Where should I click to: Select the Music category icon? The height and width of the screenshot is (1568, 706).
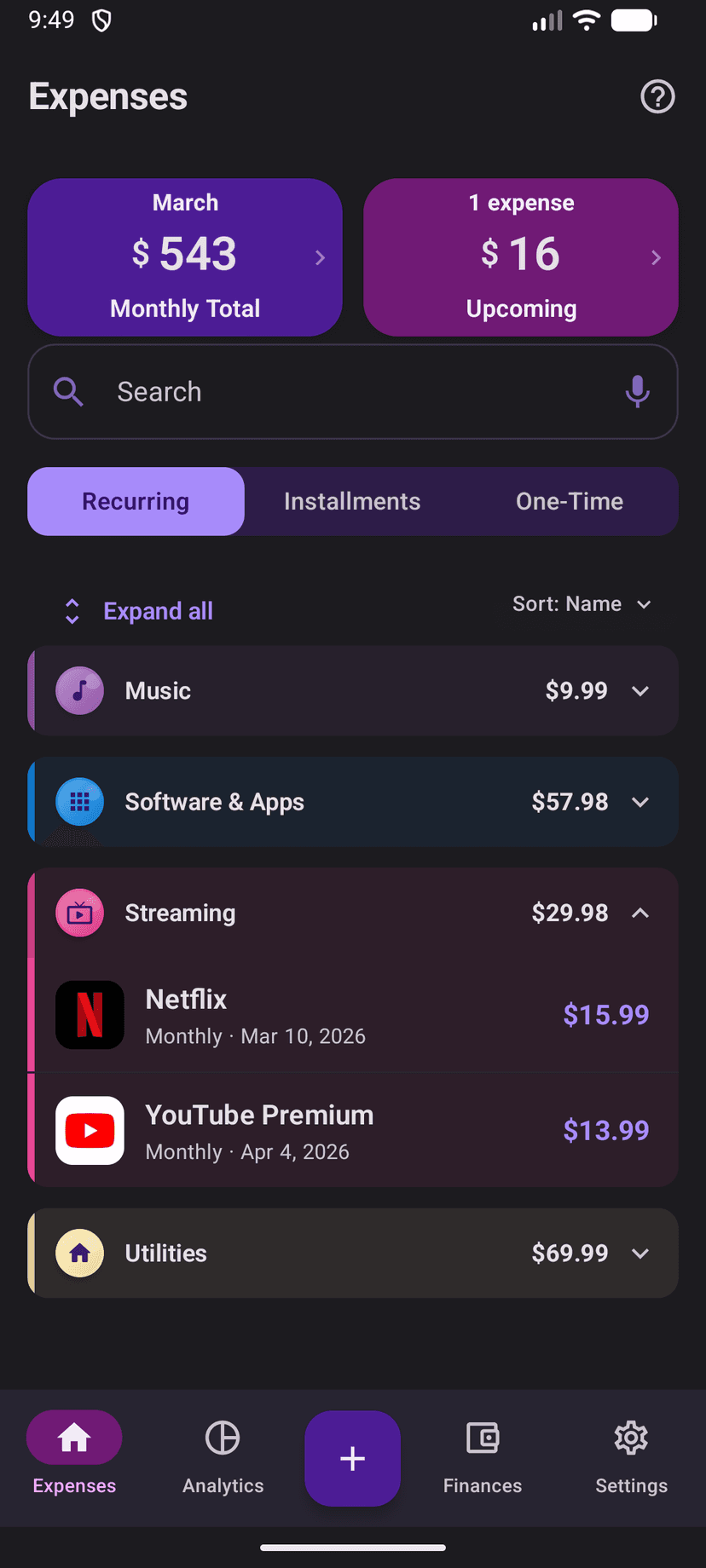click(x=79, y=690)
